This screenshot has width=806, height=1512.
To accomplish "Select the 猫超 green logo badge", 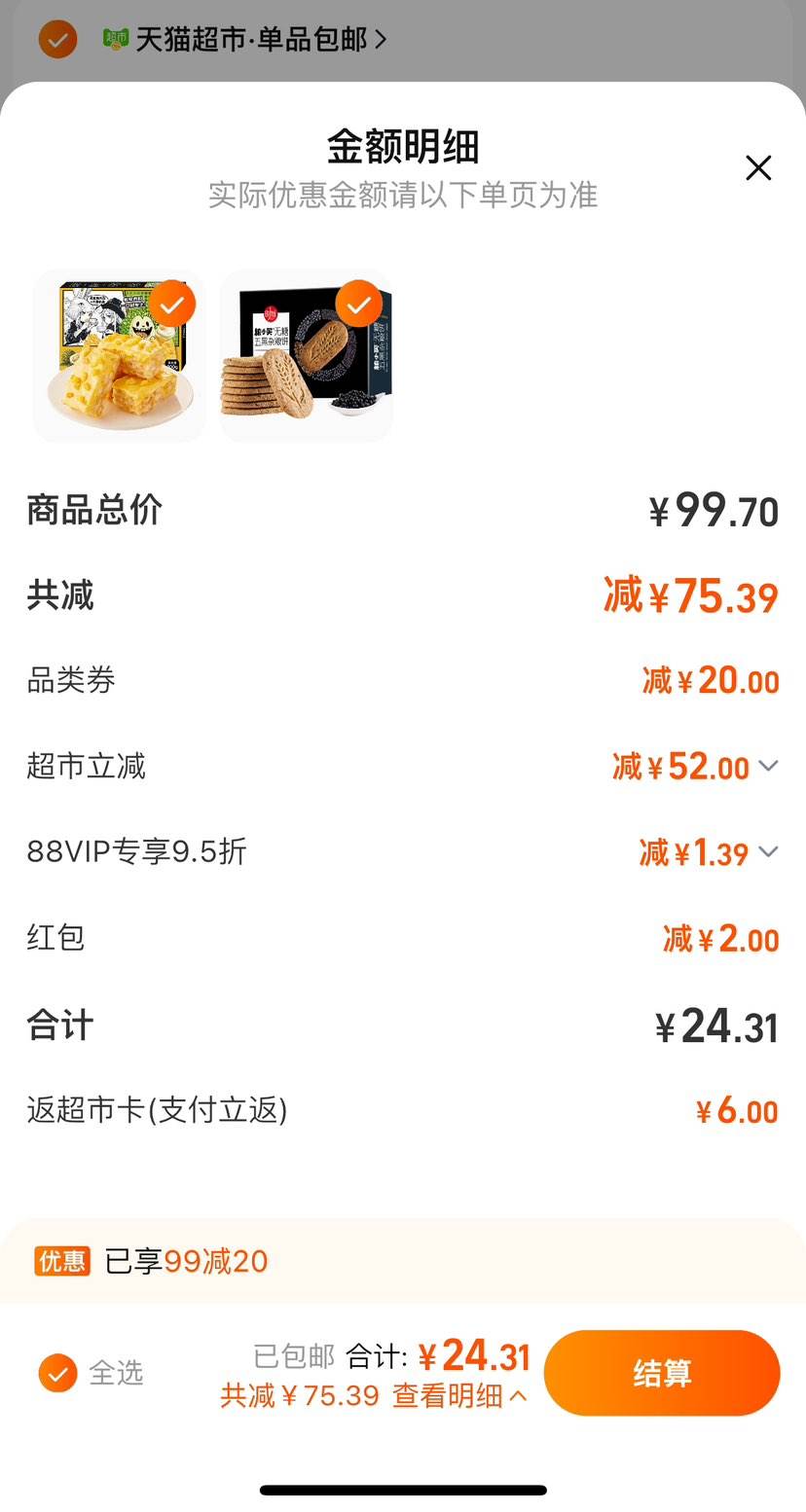I will 114,39.
